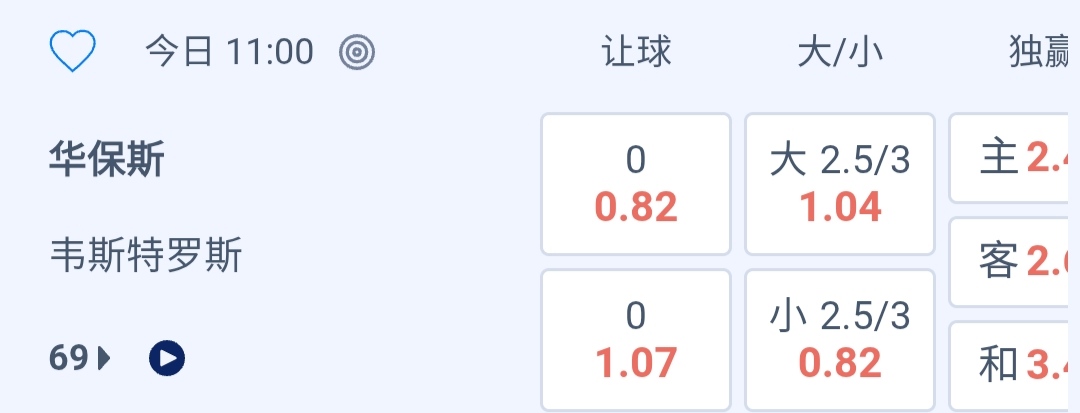Screen dimensions: 1080x413
Task: Favorite this match with the heart icon
Action: (x=72, y=51)
